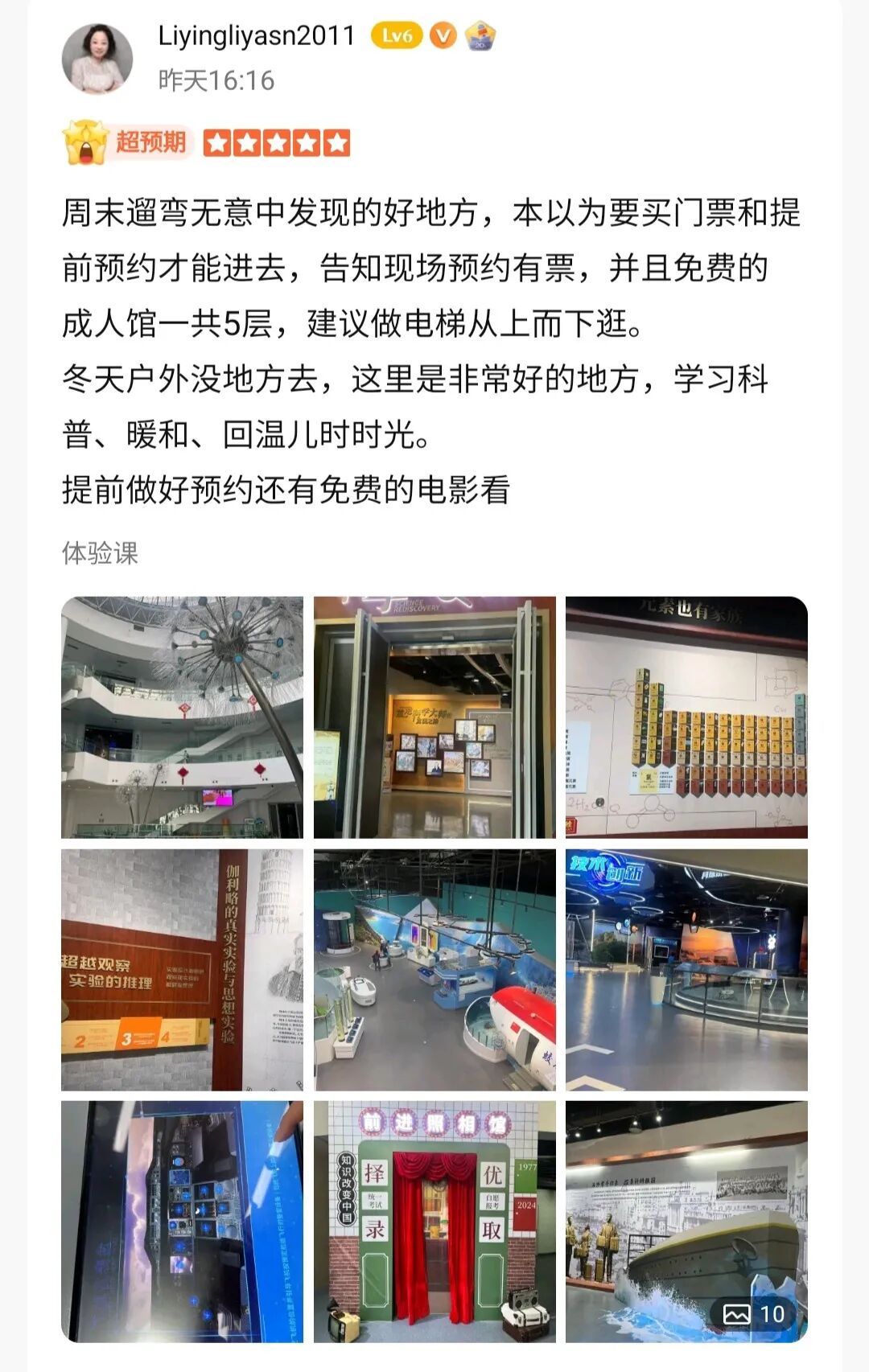Open reviewer Liyingliyasn2011's profile avatar
869x1372 pixels.
tap(97, 59)
